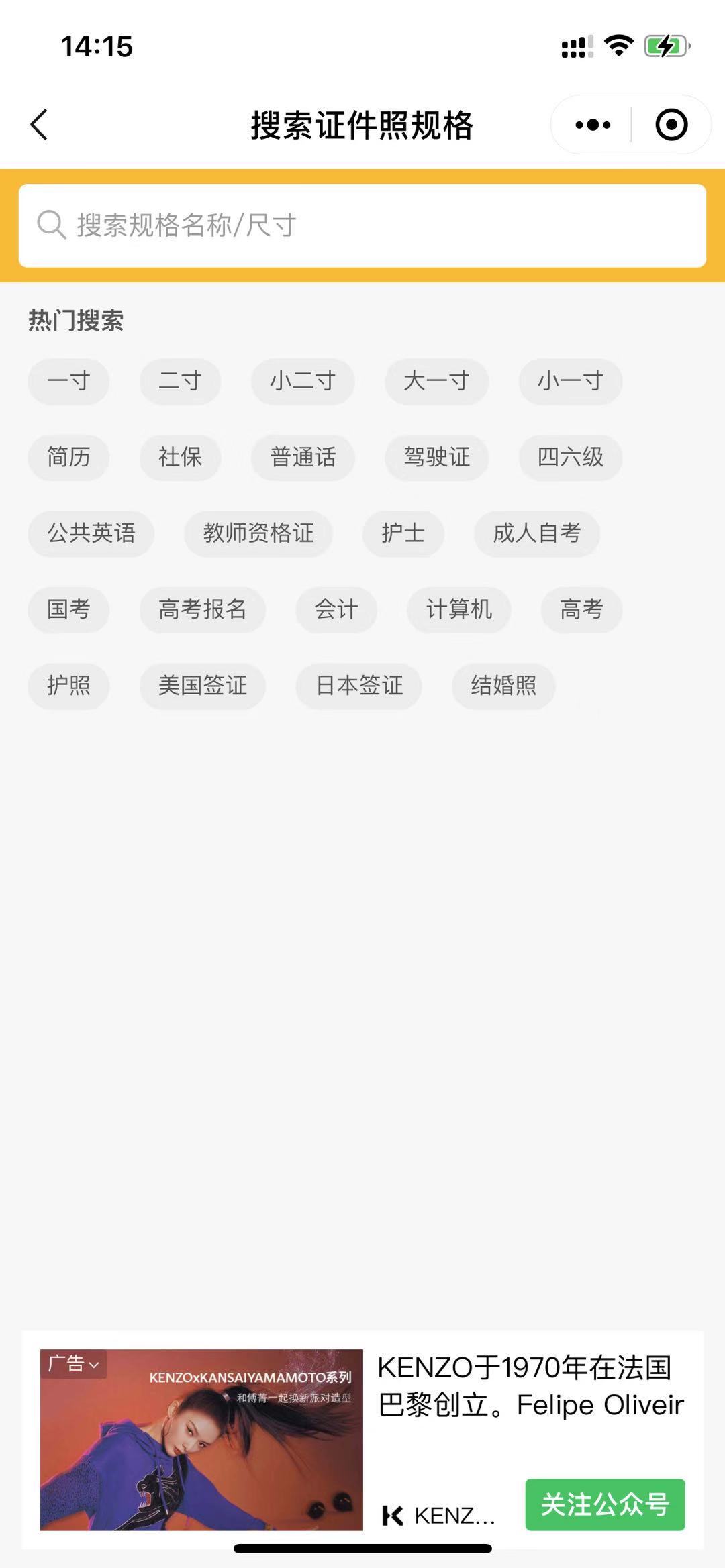Select the 四六级 chip

pyautogui.click(x=570, y=457)
